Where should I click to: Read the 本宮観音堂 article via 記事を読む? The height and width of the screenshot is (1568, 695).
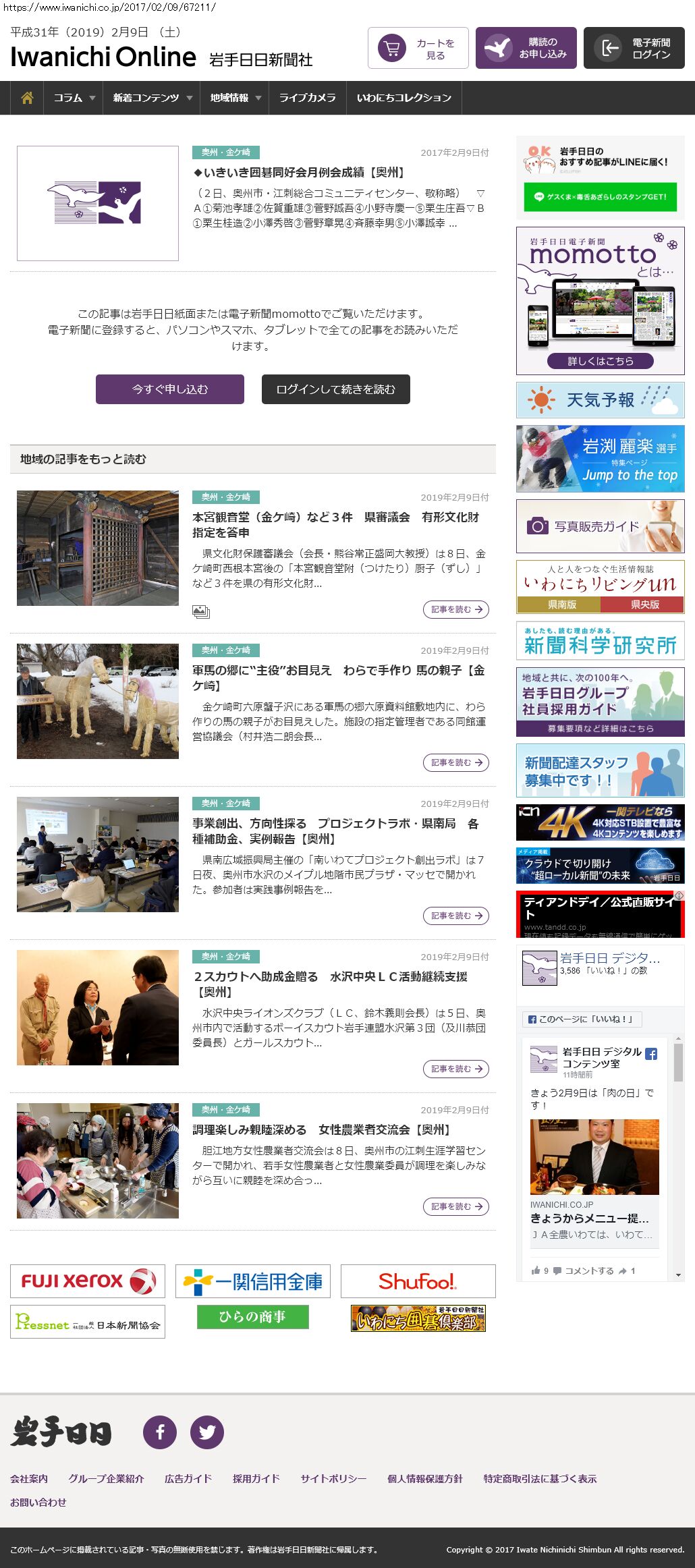point(455,609)
